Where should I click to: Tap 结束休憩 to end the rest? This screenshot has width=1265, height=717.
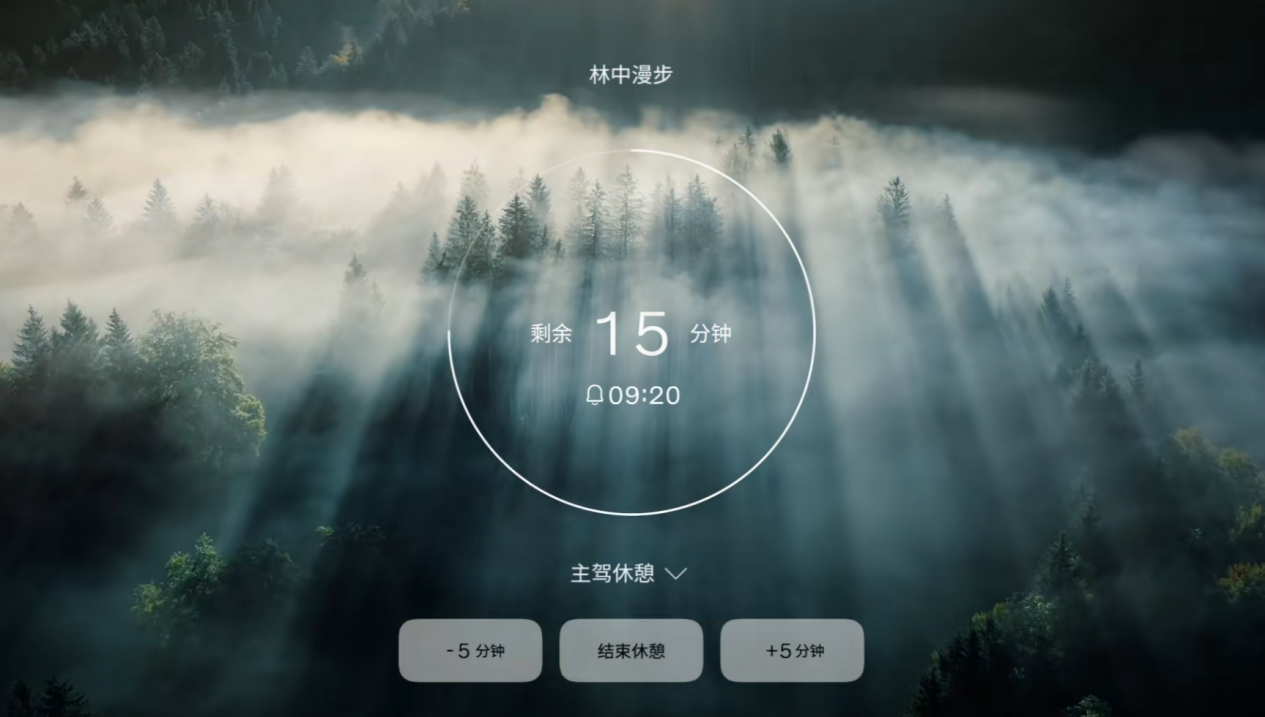[x=631, y=651]
